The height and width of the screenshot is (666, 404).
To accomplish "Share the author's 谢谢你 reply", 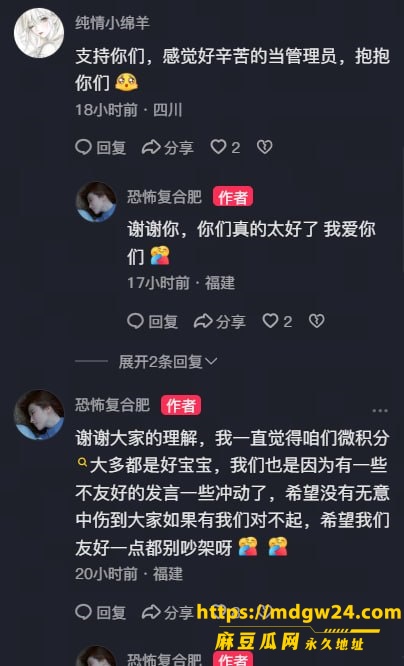I will [x=220, y=321].
